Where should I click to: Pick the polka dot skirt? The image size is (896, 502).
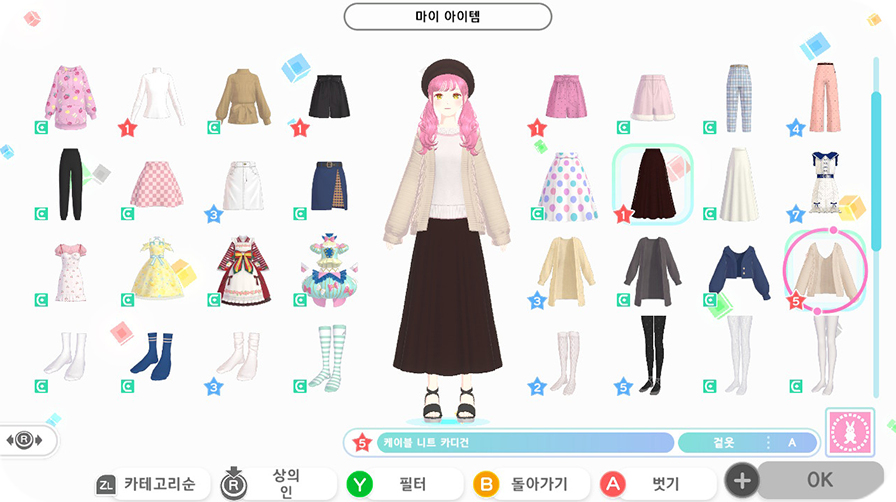click(567, 186)
